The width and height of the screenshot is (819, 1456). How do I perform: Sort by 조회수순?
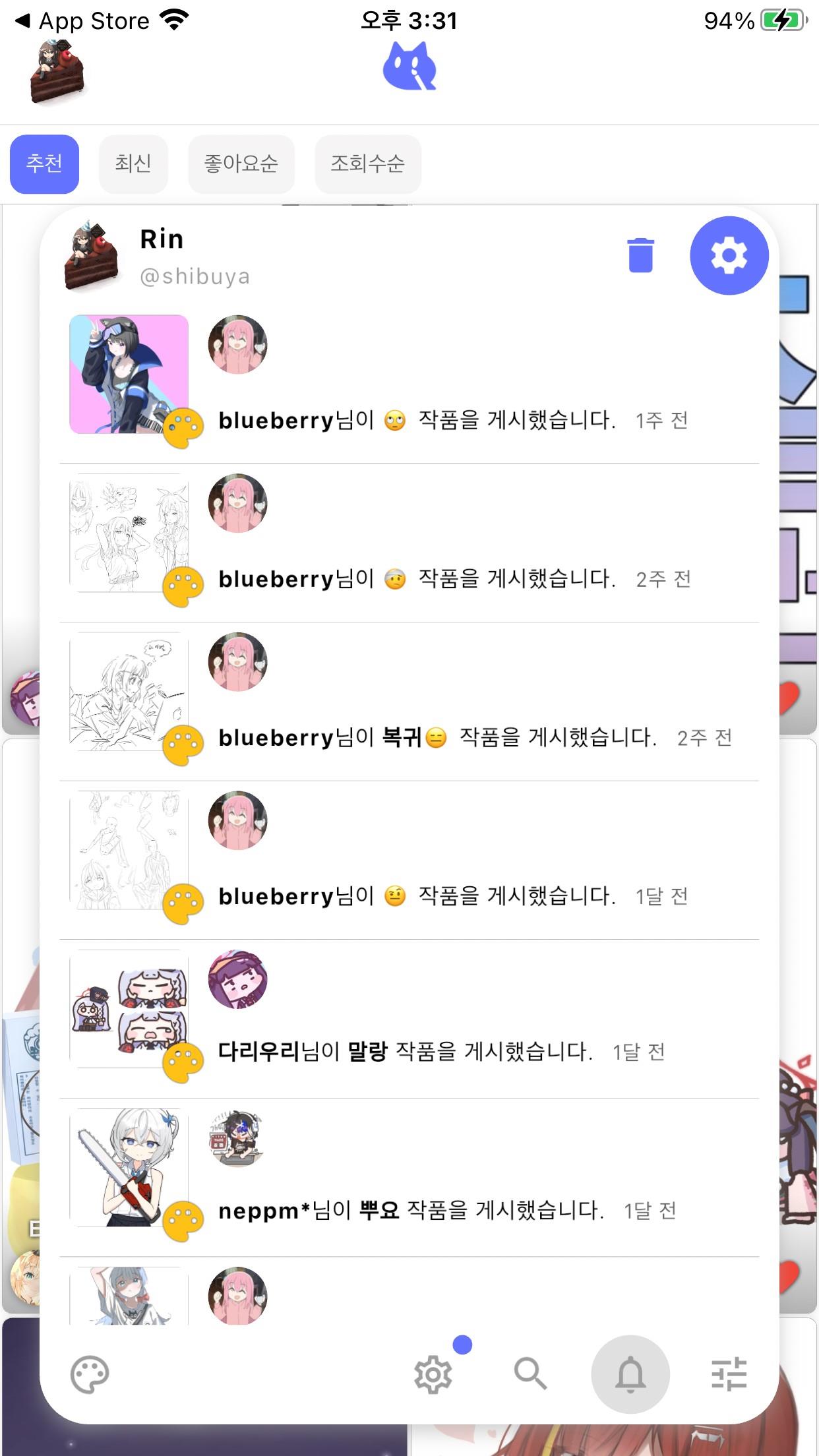367,164
